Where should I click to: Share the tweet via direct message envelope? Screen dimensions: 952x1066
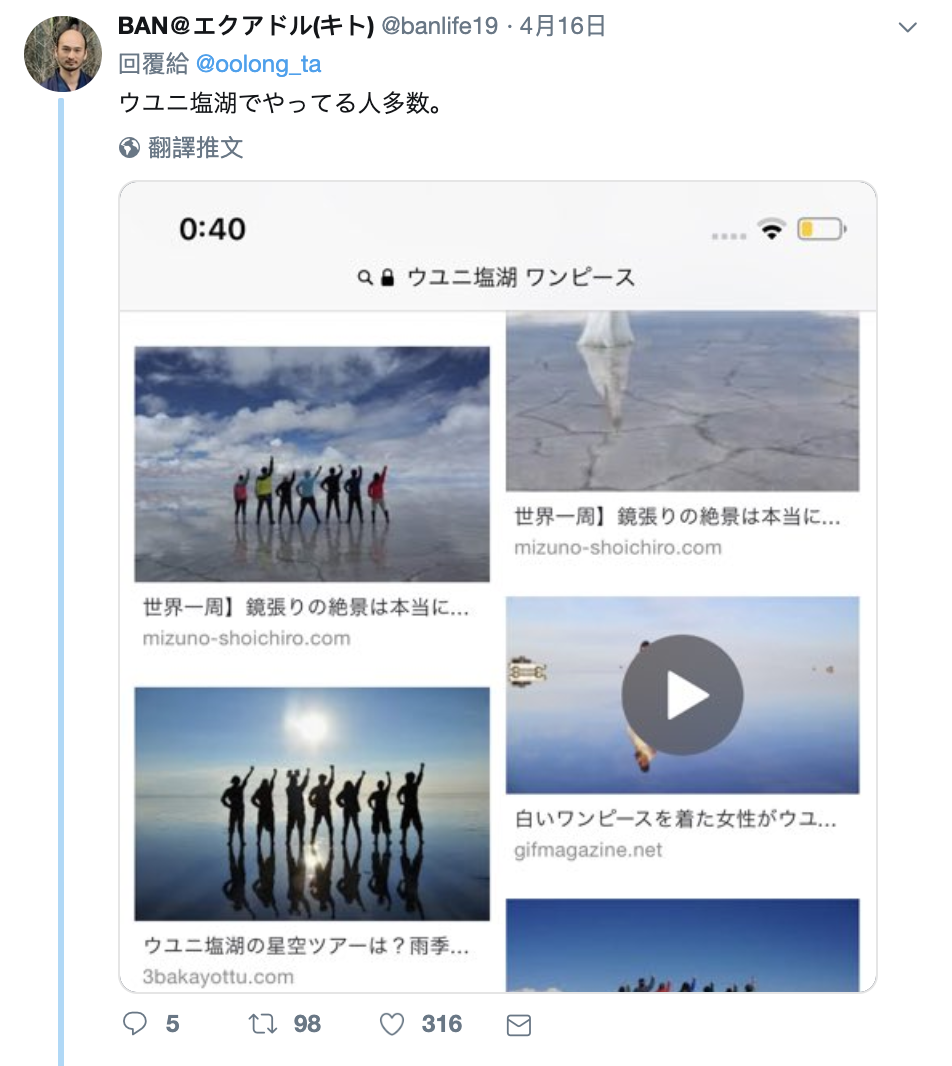pos(518,1025)
